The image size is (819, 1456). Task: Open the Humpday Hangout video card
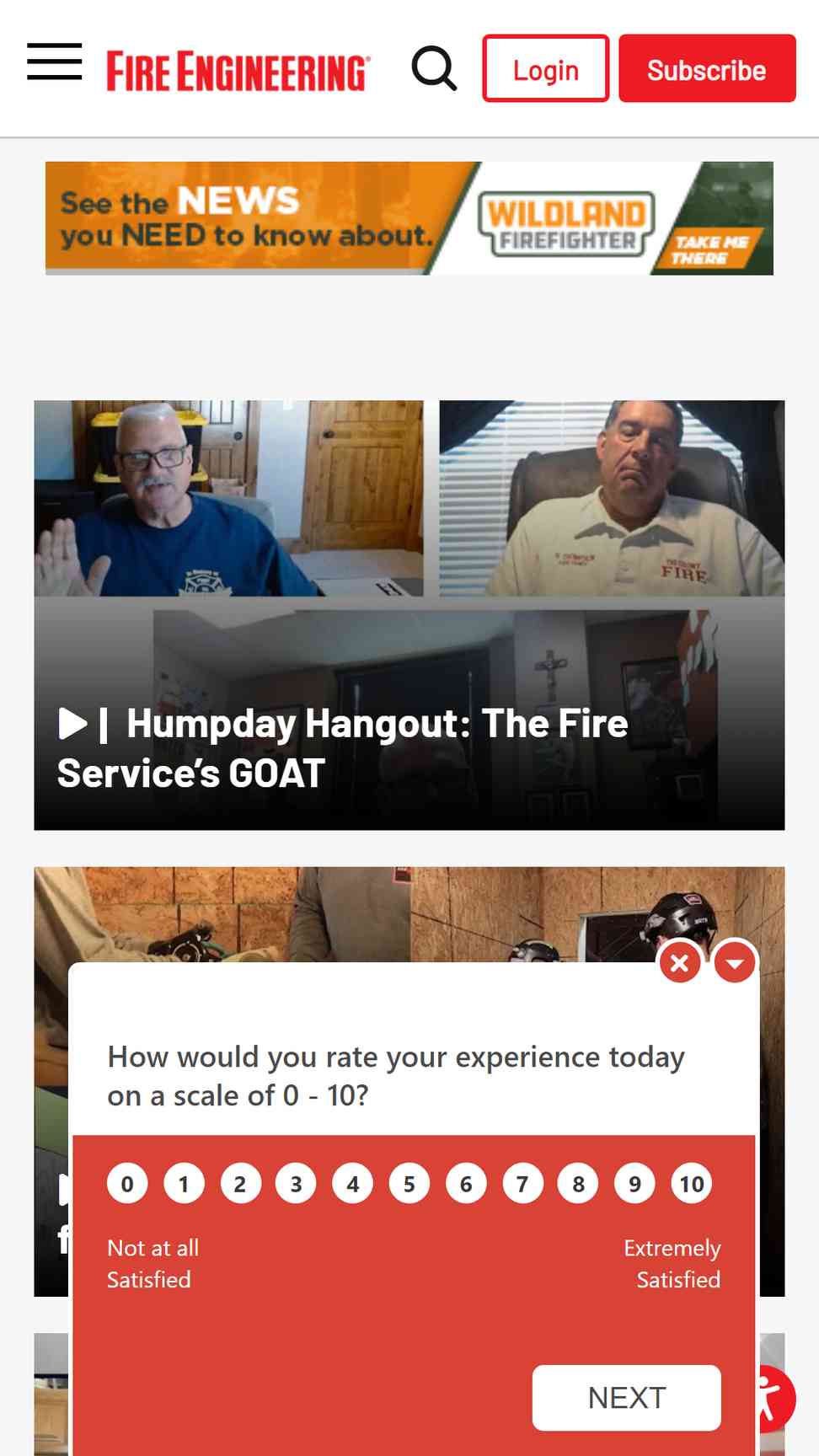[409, 615]
